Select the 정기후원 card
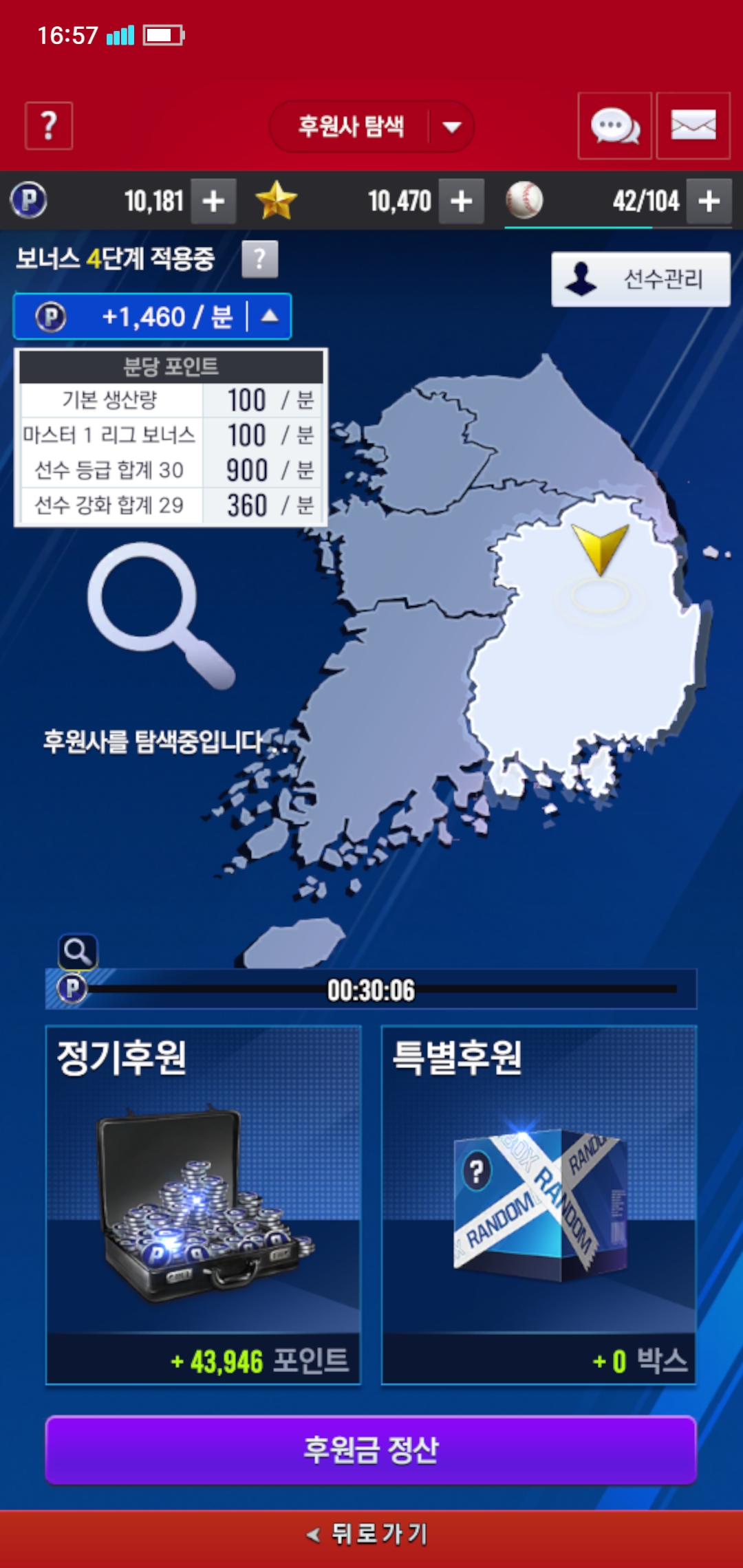Screen dimensions: 743x1568 [x=203, y=1204]
